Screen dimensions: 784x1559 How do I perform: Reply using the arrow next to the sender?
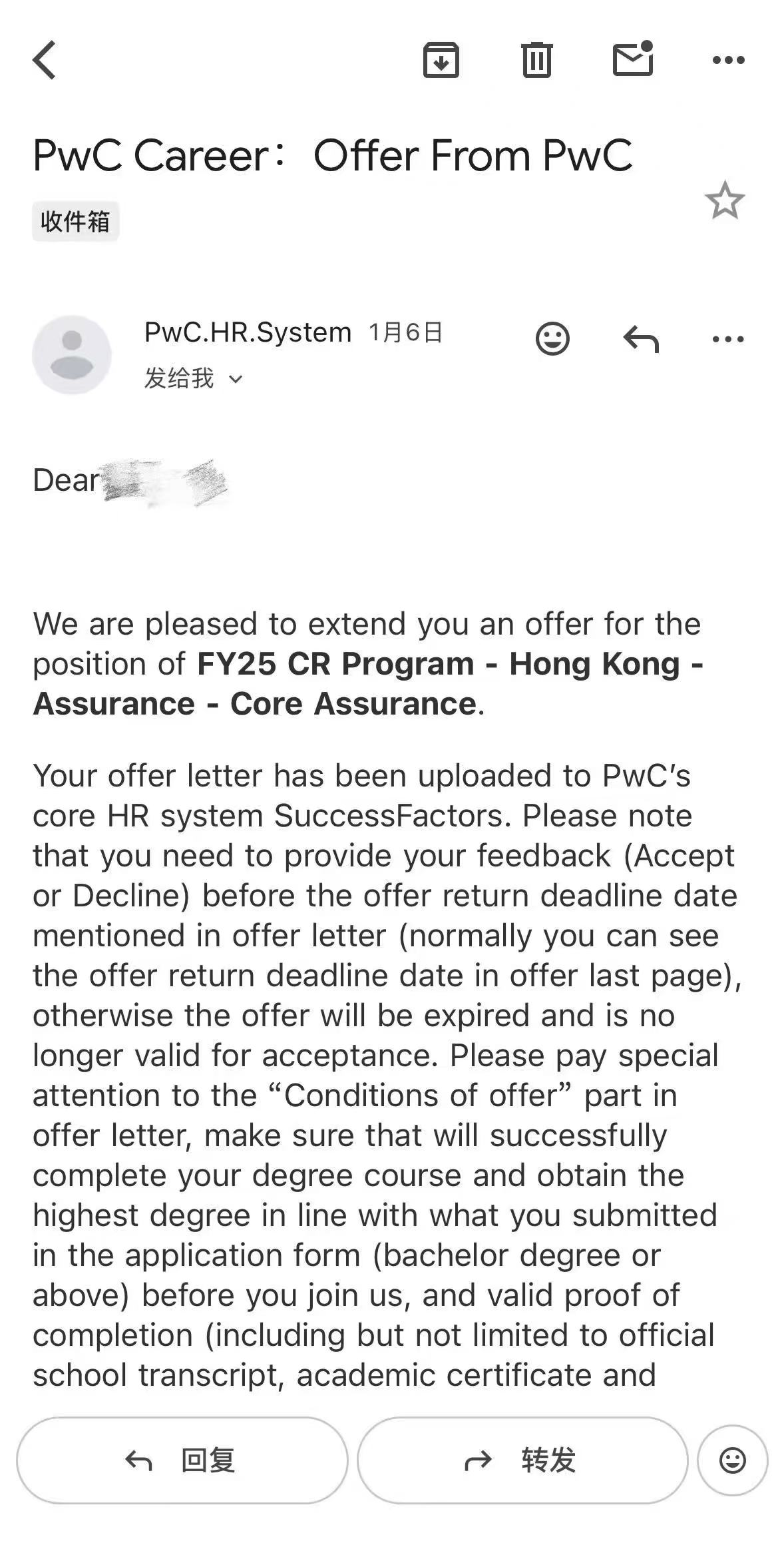[641, 339]
